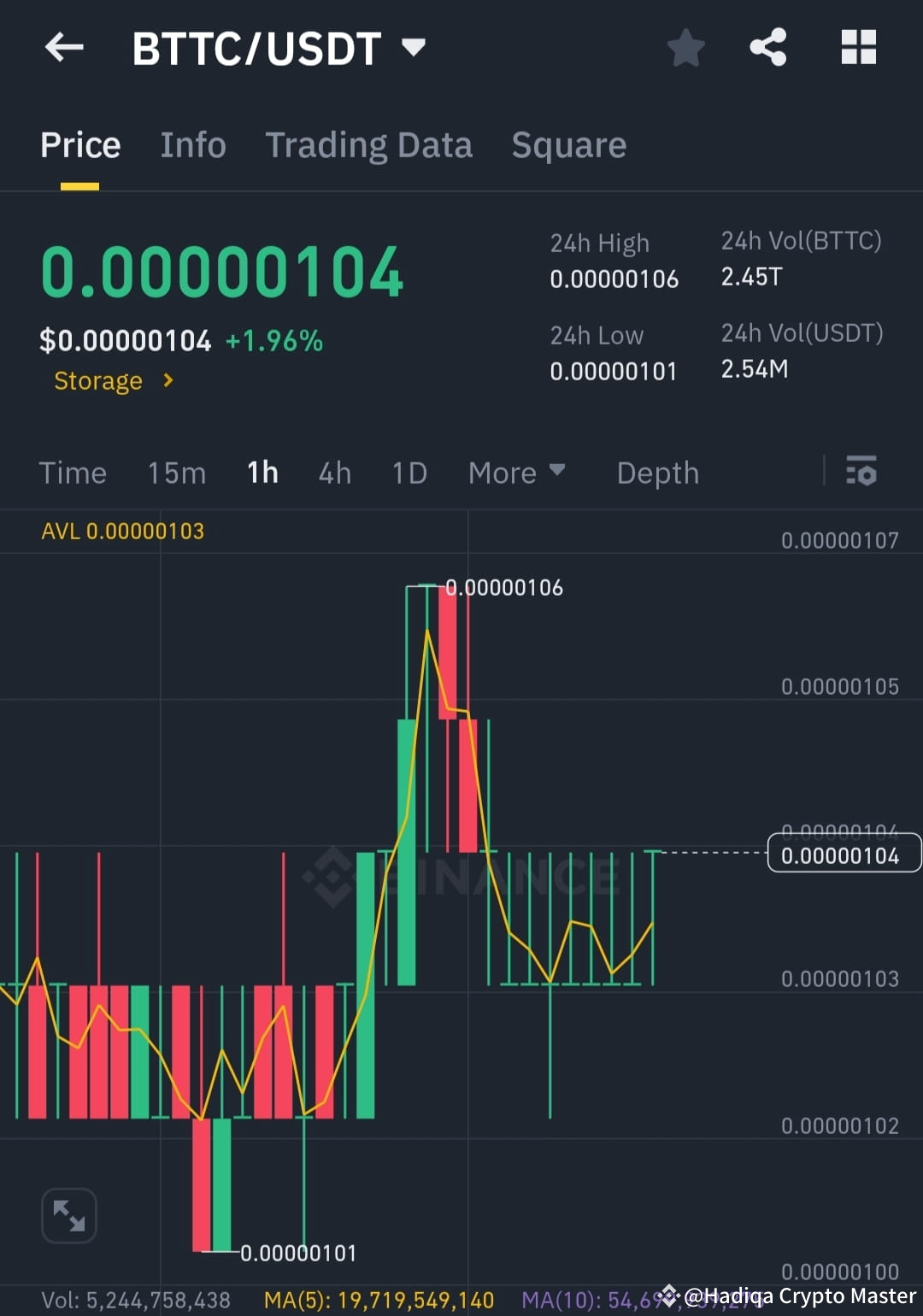The height and width of the screenshot is (1316, 923).
Task: Open chart indicator settings icon beside Depth
Action: [861, 472]
